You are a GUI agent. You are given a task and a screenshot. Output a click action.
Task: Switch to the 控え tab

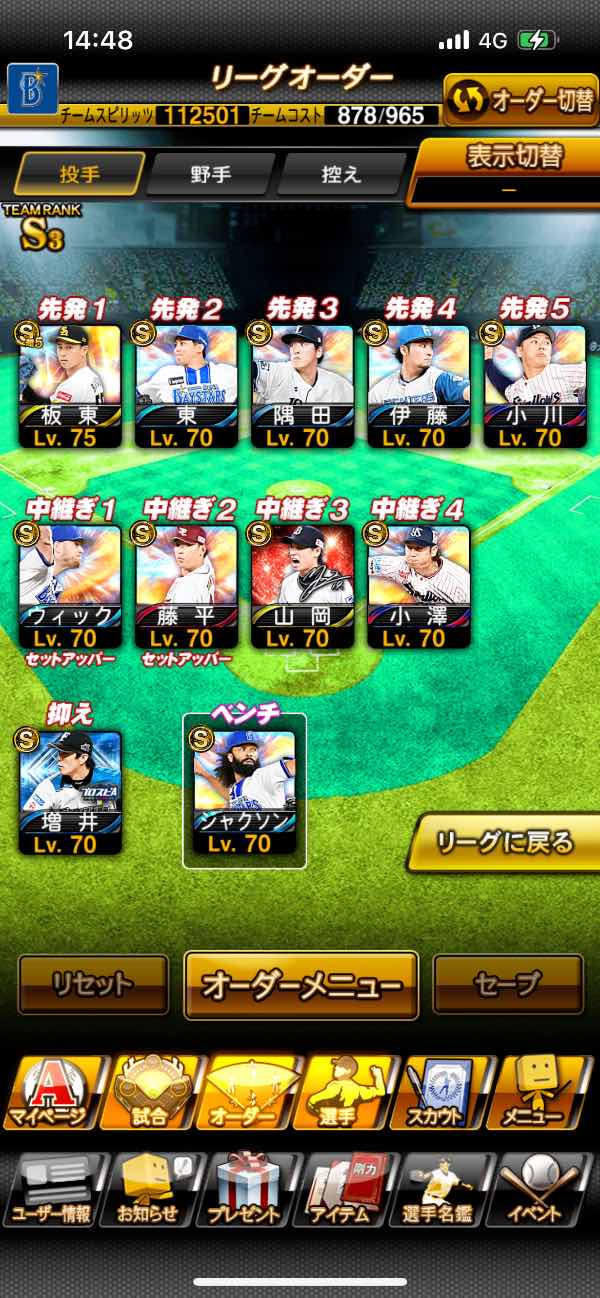[340, 174]
